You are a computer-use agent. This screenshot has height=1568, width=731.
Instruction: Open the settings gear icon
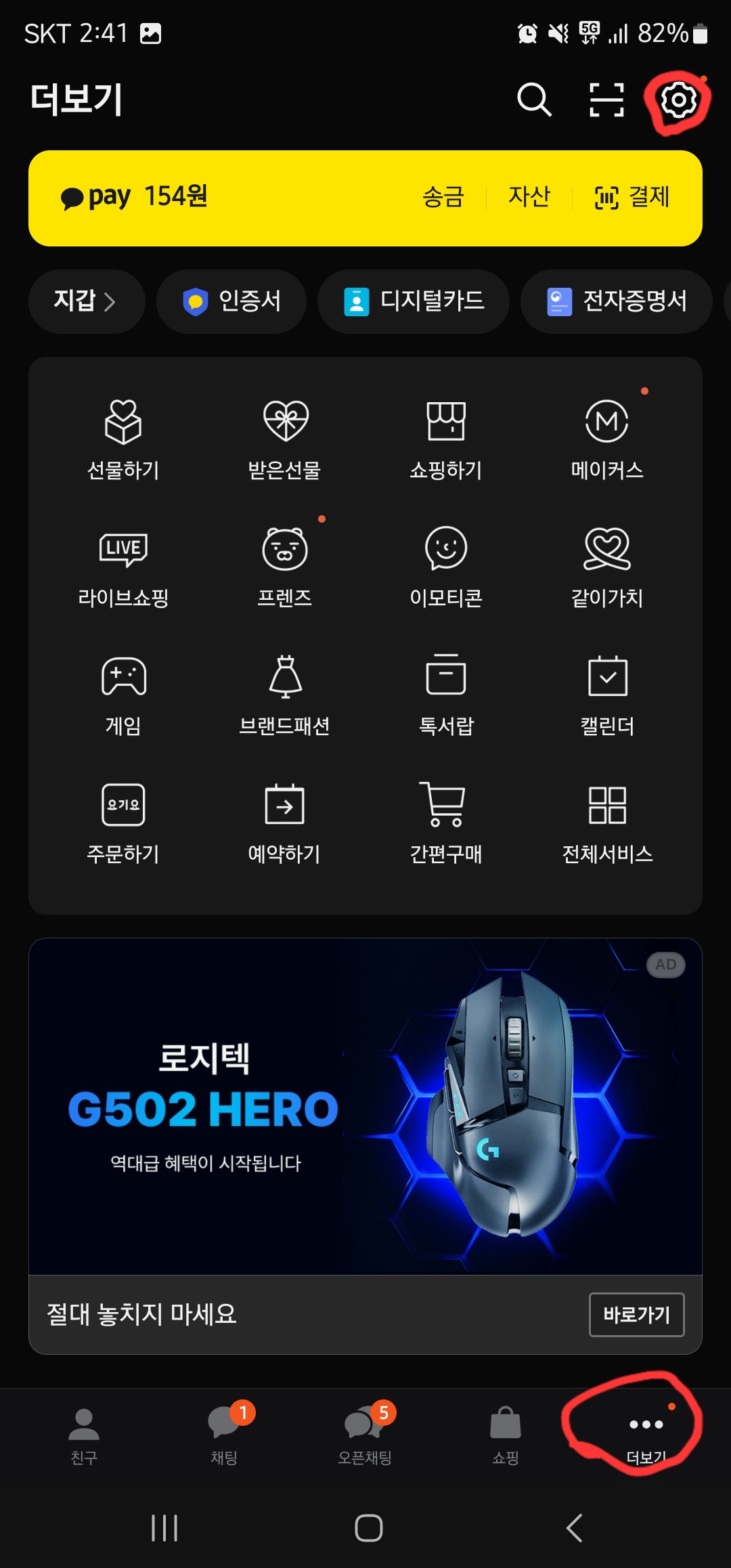tap(678, 100)
